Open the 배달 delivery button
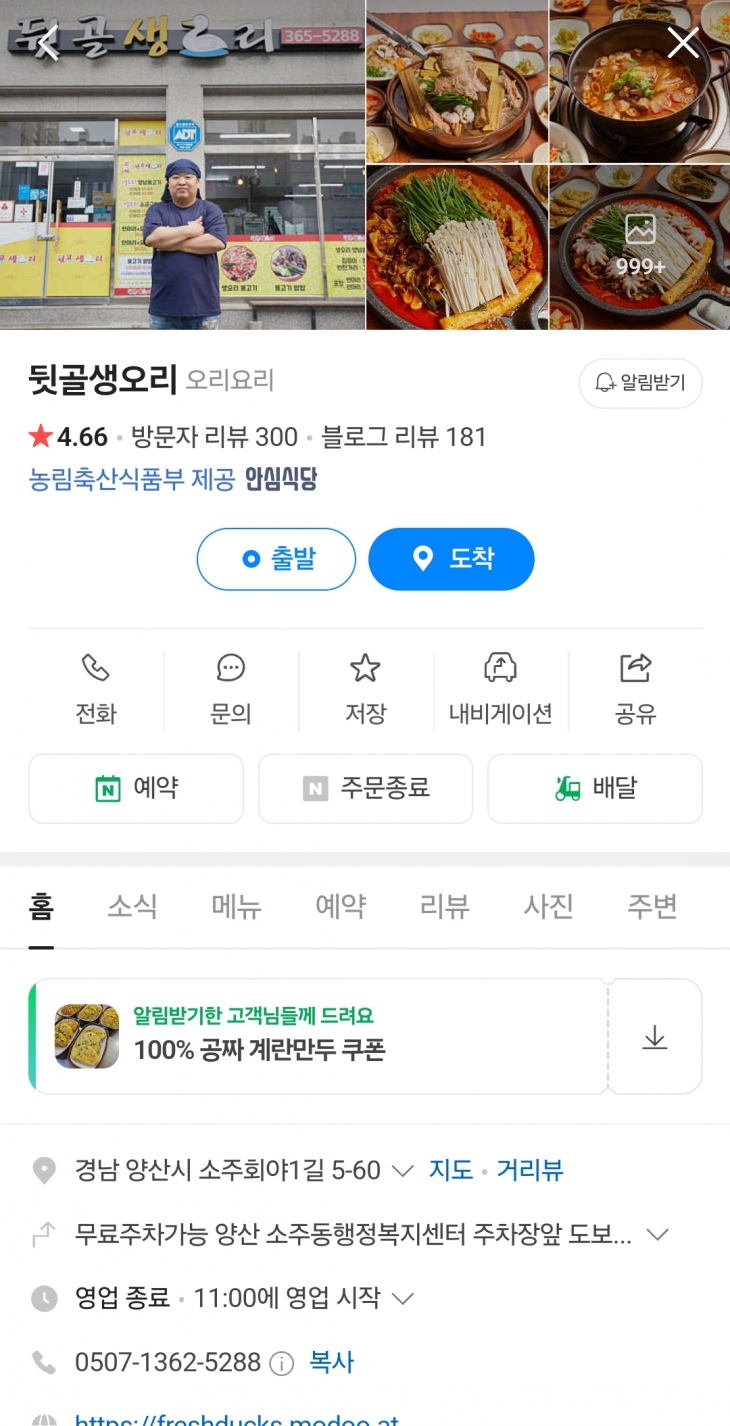The width and height of the screenshot is (730, 1426). point(595,789)
